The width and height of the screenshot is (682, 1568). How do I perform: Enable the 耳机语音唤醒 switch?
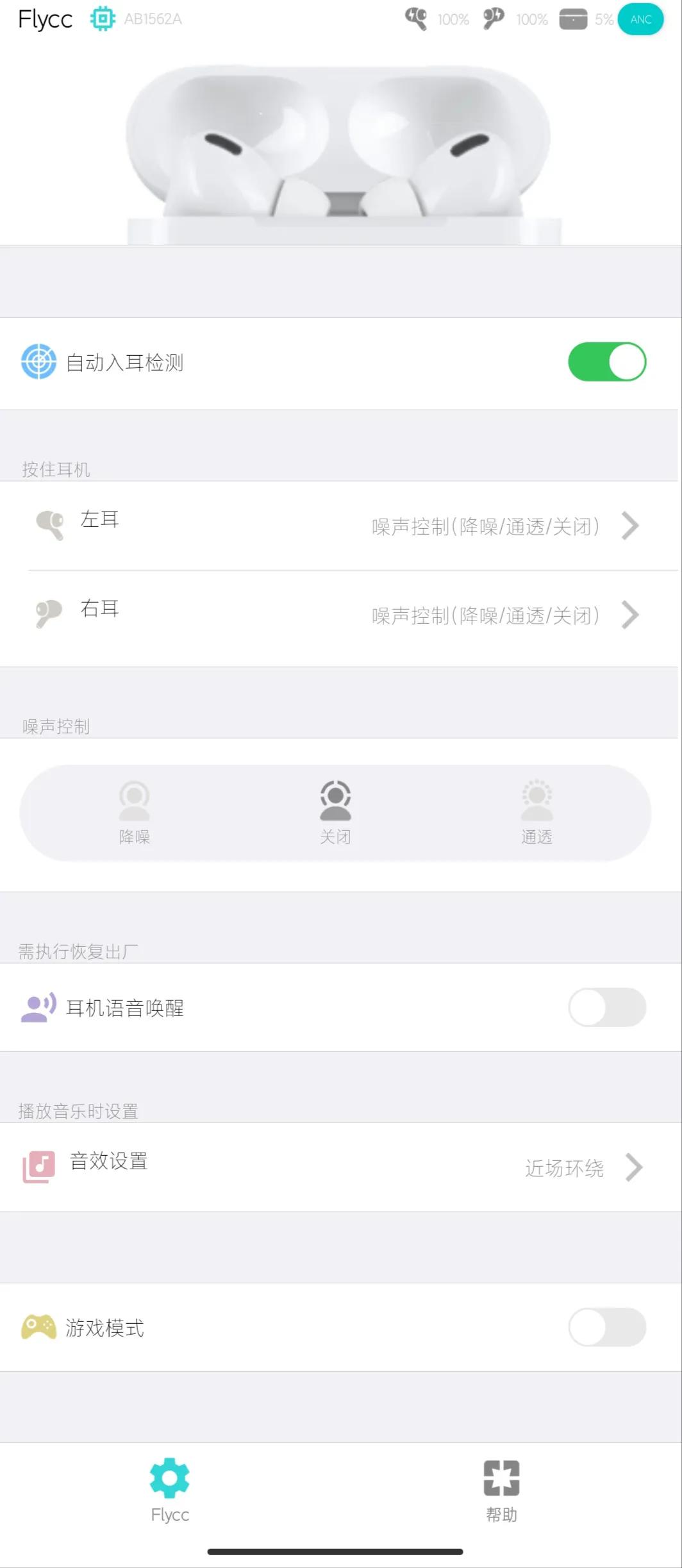[x=608, y=1008]
